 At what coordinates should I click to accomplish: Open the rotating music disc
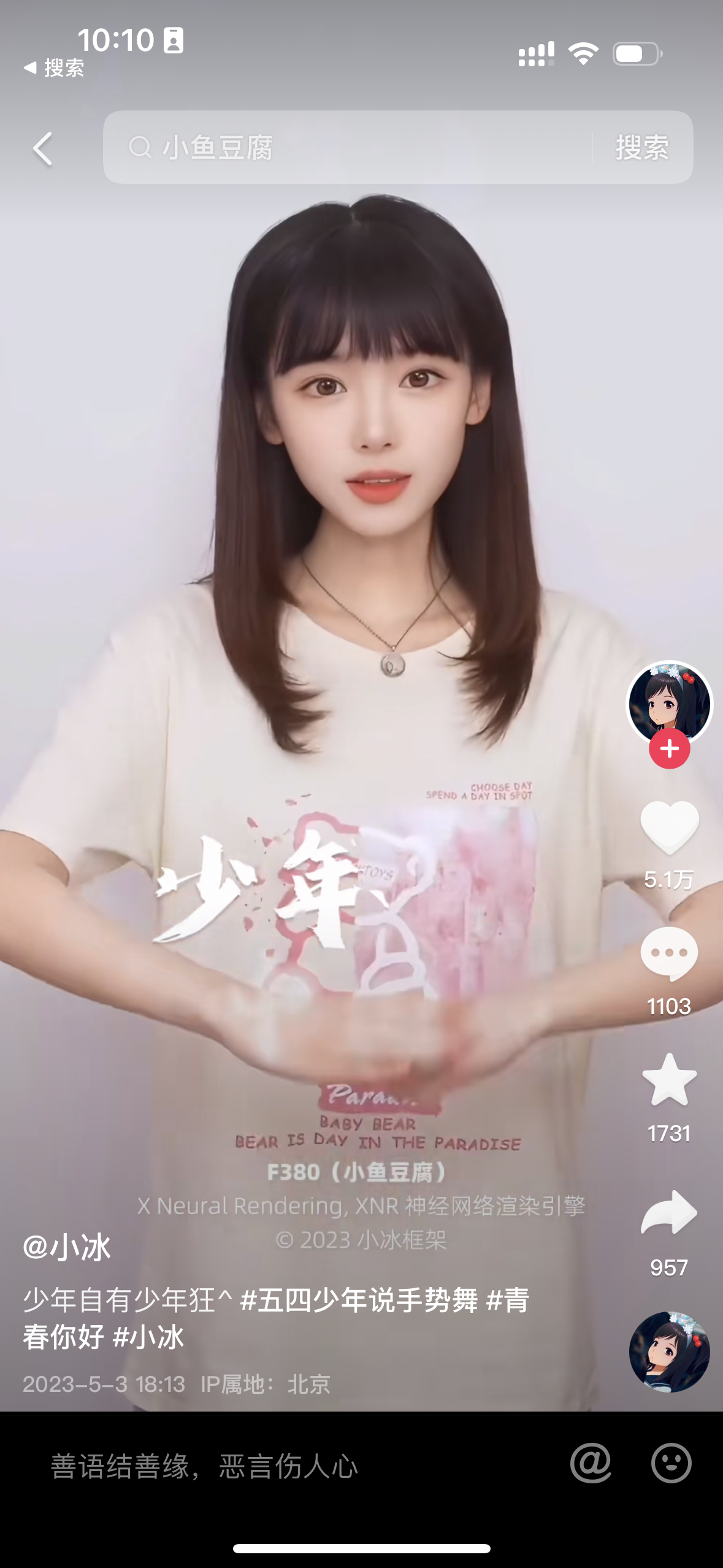tap(669, 1351)
